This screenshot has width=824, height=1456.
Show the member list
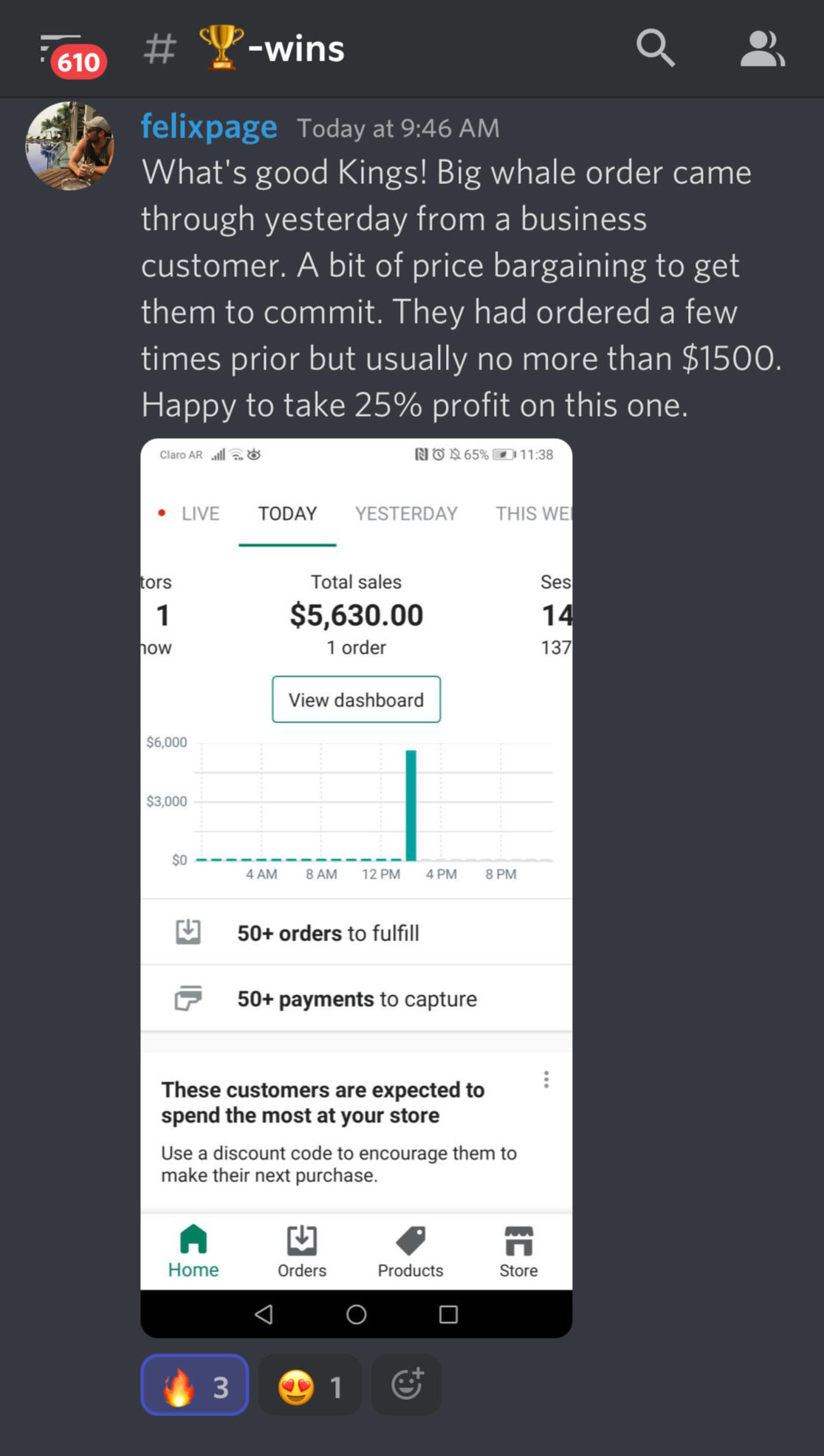point(761,49)
